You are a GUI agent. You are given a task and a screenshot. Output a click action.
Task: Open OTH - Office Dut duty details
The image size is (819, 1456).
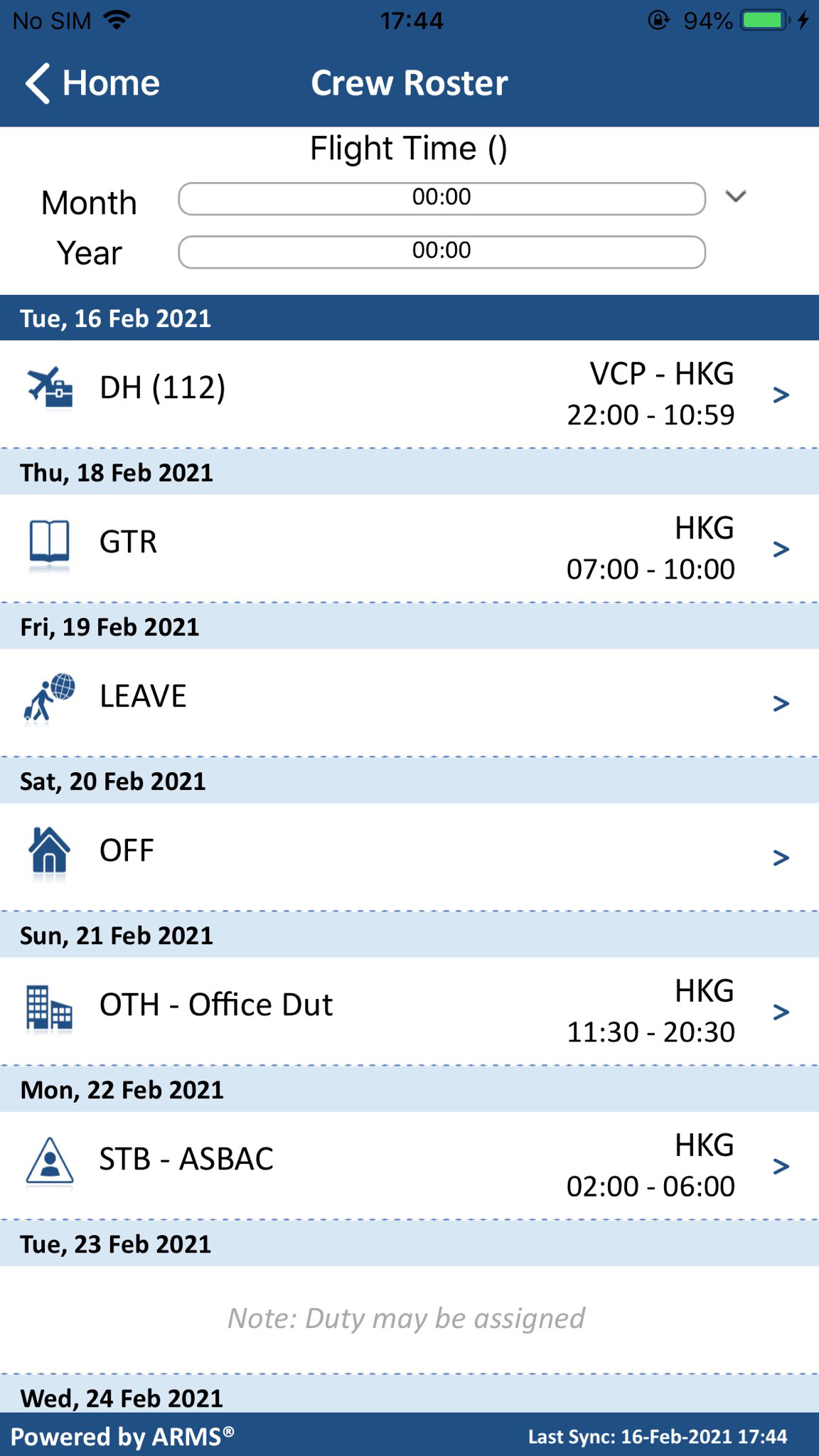click(x=409, y=1011)
